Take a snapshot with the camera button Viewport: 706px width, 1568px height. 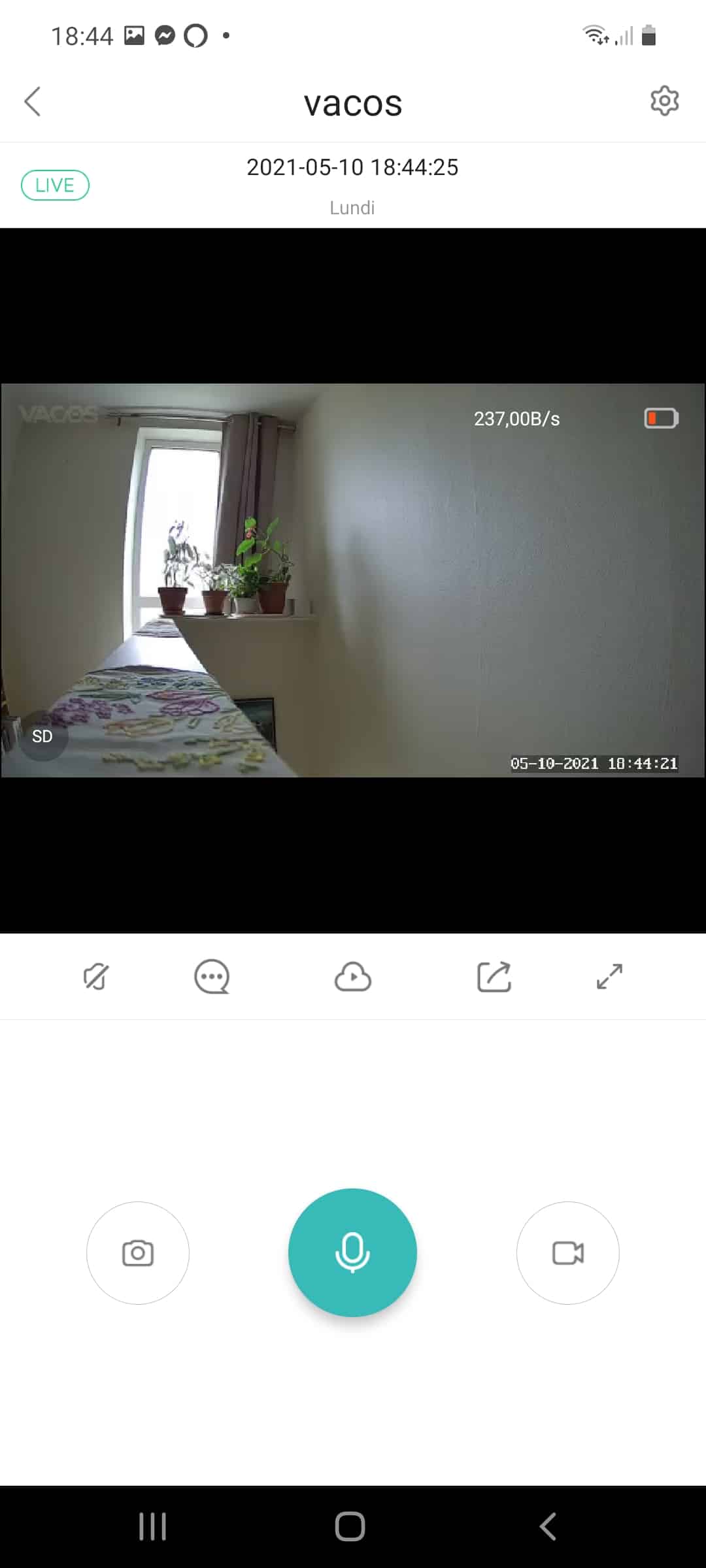point(138,1252)
